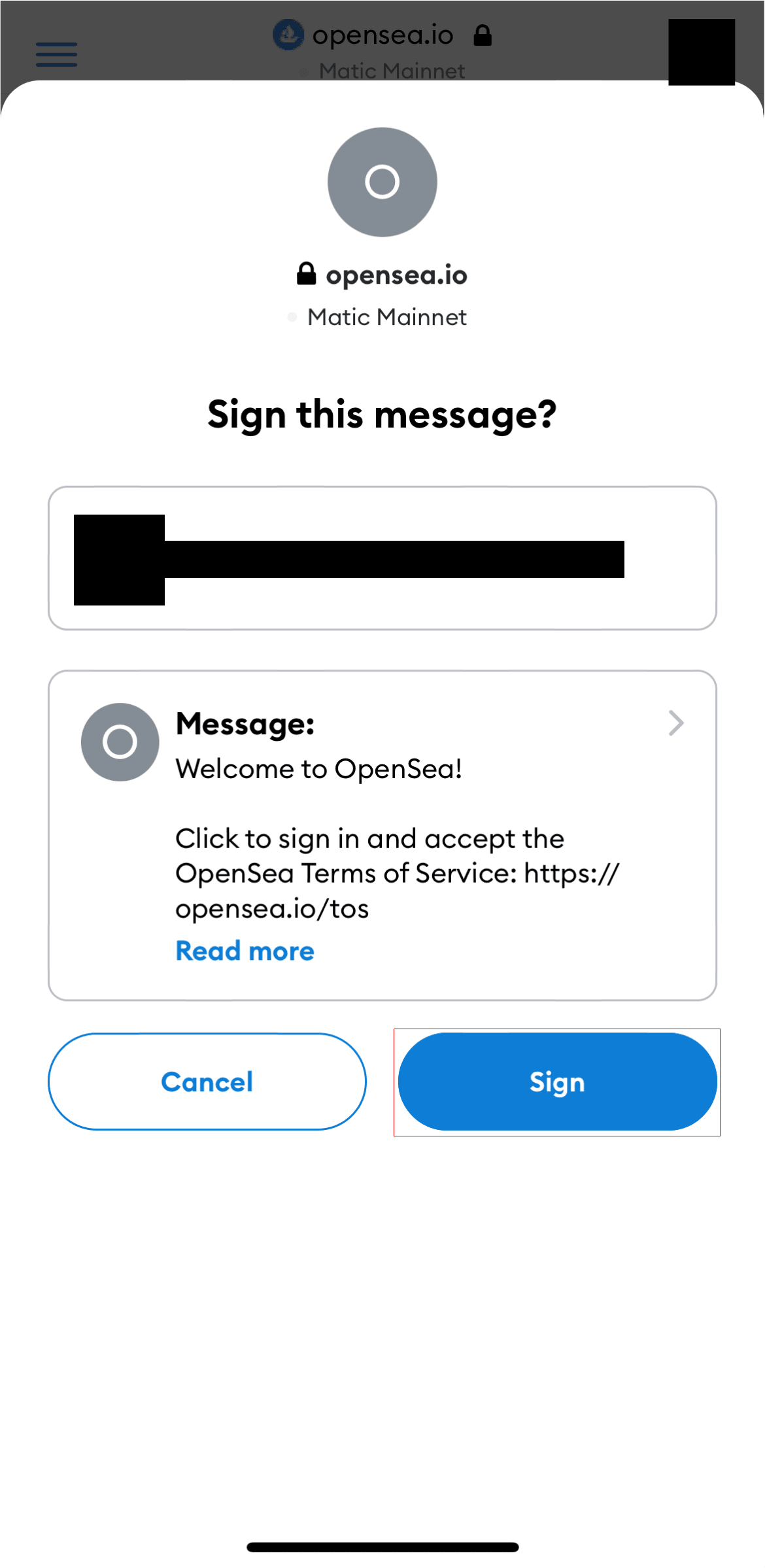
Task: Tap Read more to see the full message
Action: [245, 951]
